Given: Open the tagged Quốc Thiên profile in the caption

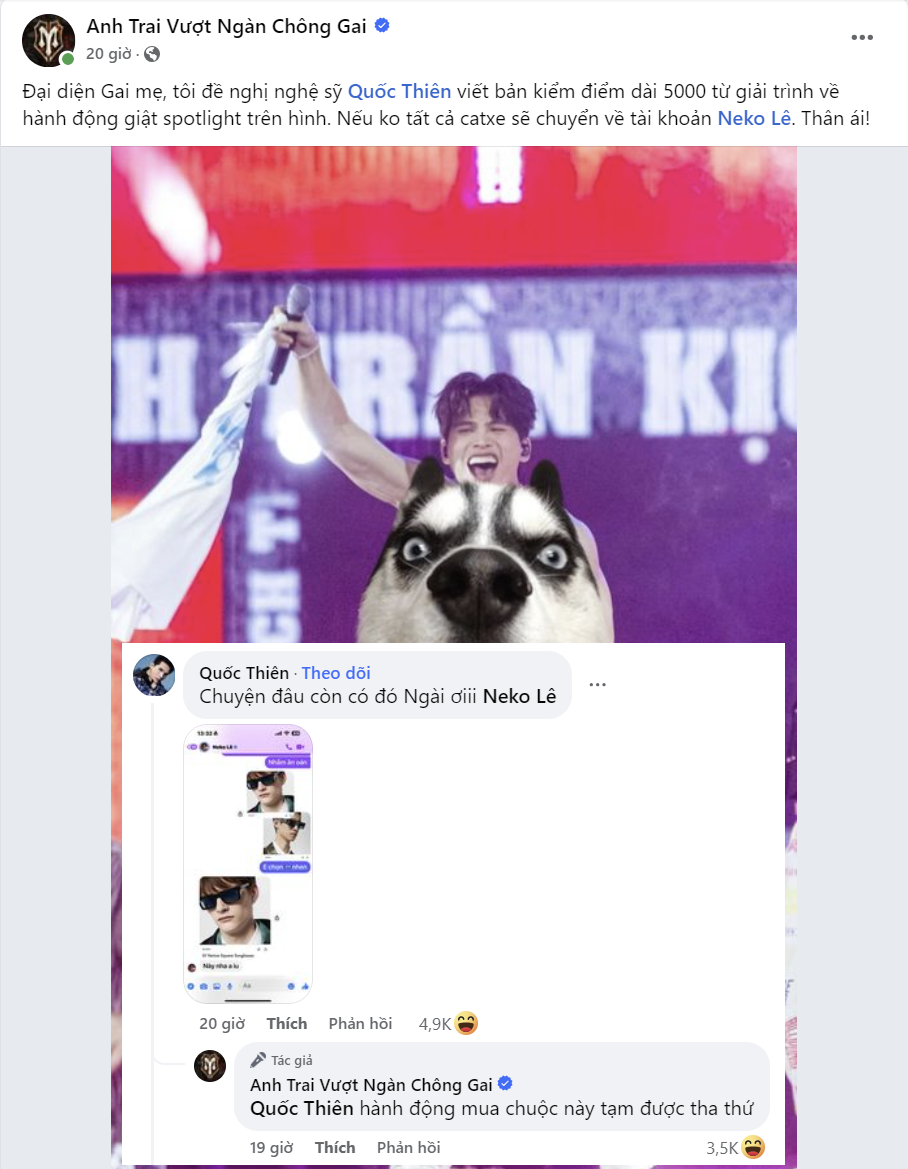Looking at the screenshot, I should click(x=399, y=91).
